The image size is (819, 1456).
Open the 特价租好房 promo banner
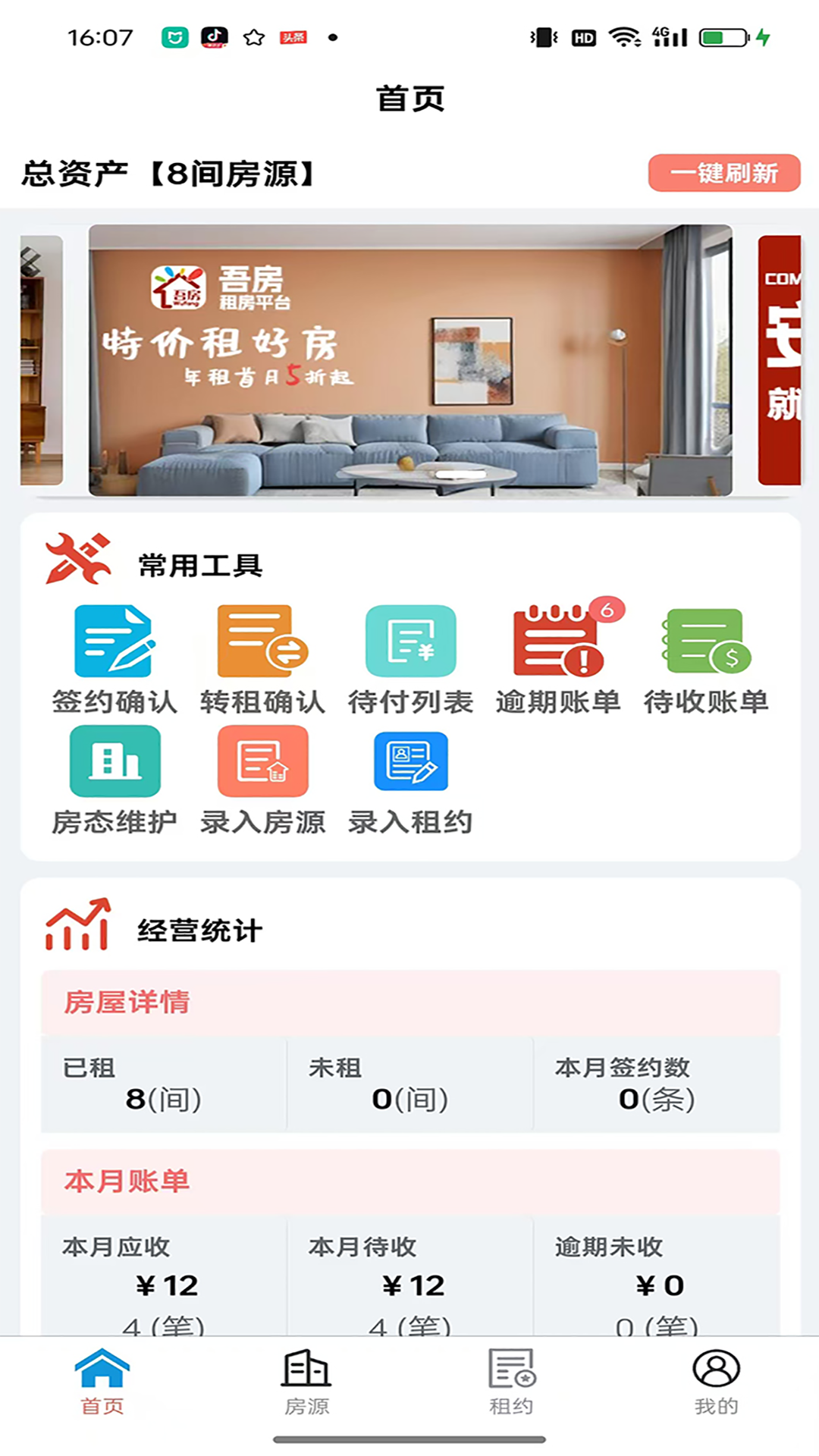tap(410, 360)
